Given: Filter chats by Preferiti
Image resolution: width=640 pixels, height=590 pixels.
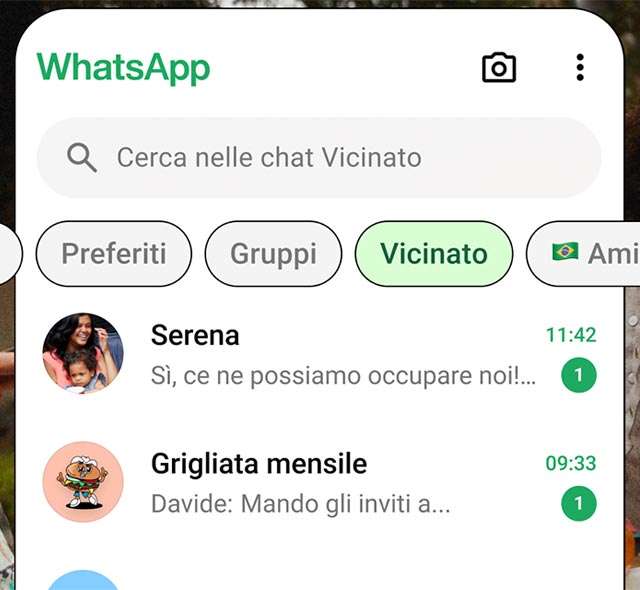Looking at the screenshot, I should 114,254.
